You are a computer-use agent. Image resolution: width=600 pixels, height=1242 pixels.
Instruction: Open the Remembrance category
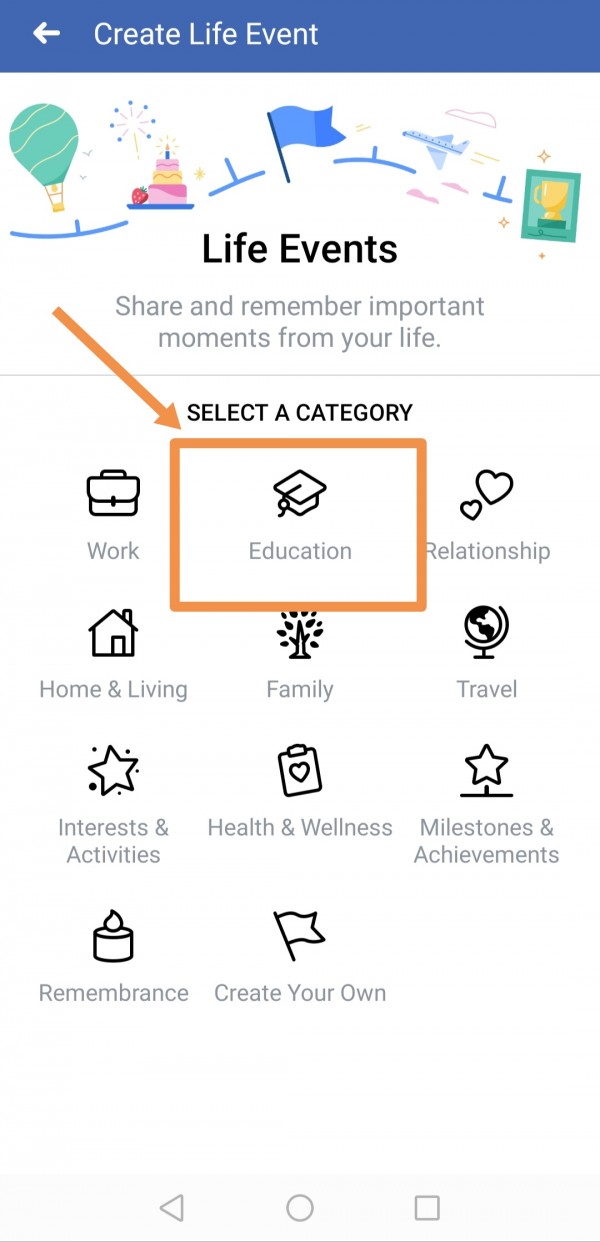[113, 957]
